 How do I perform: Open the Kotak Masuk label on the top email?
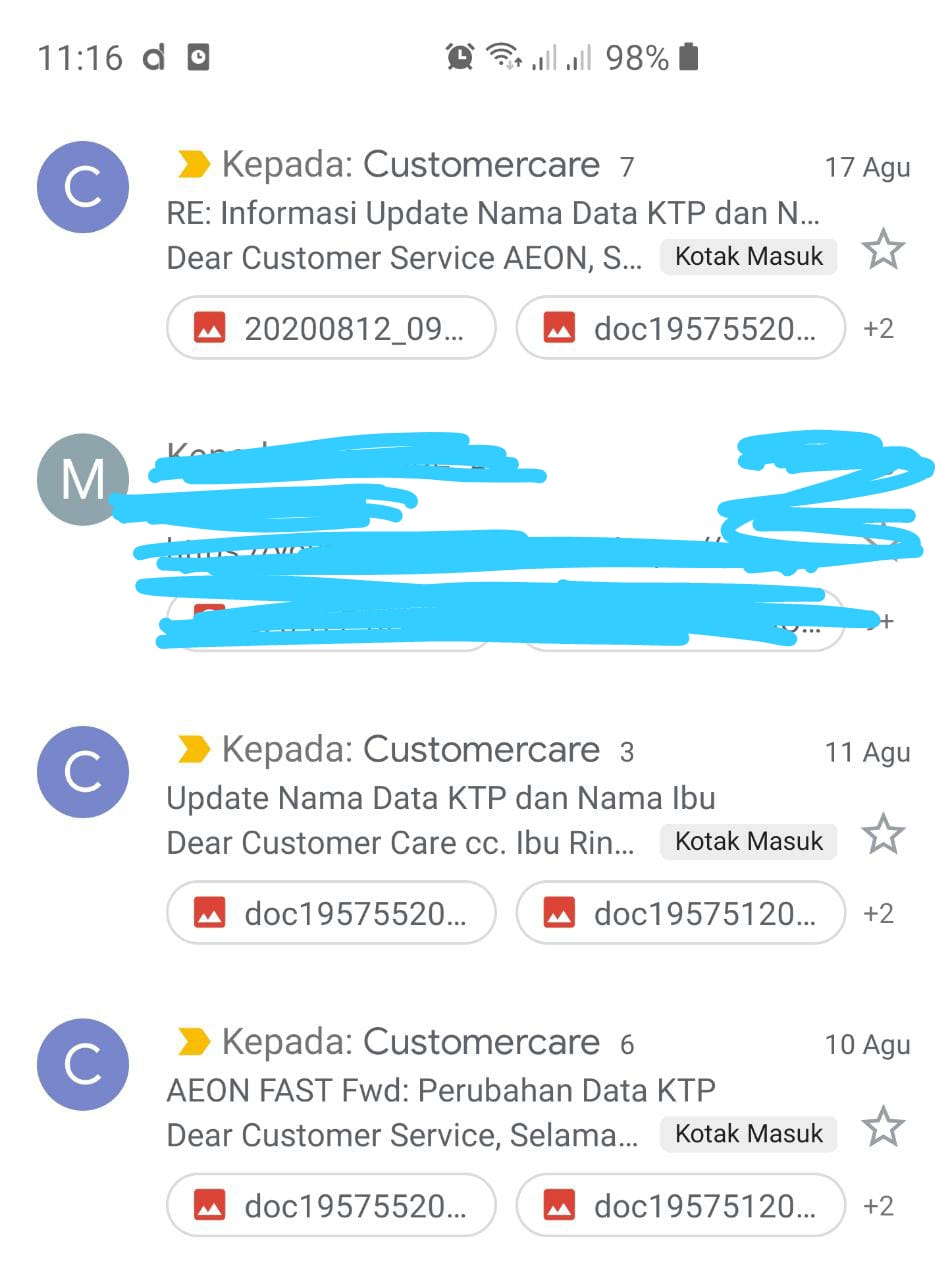pos(748,256)
